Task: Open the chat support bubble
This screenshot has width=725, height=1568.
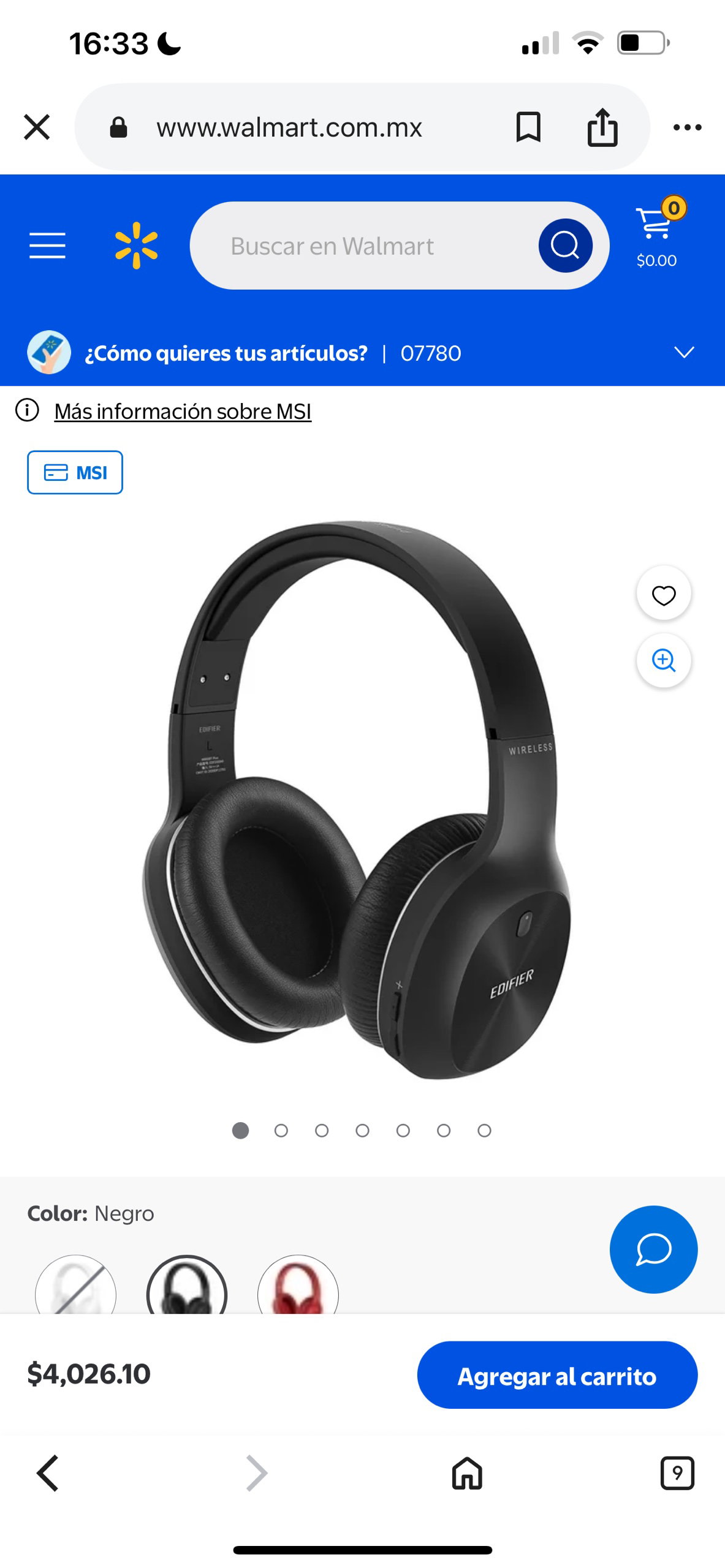Action: (653, 1249)
